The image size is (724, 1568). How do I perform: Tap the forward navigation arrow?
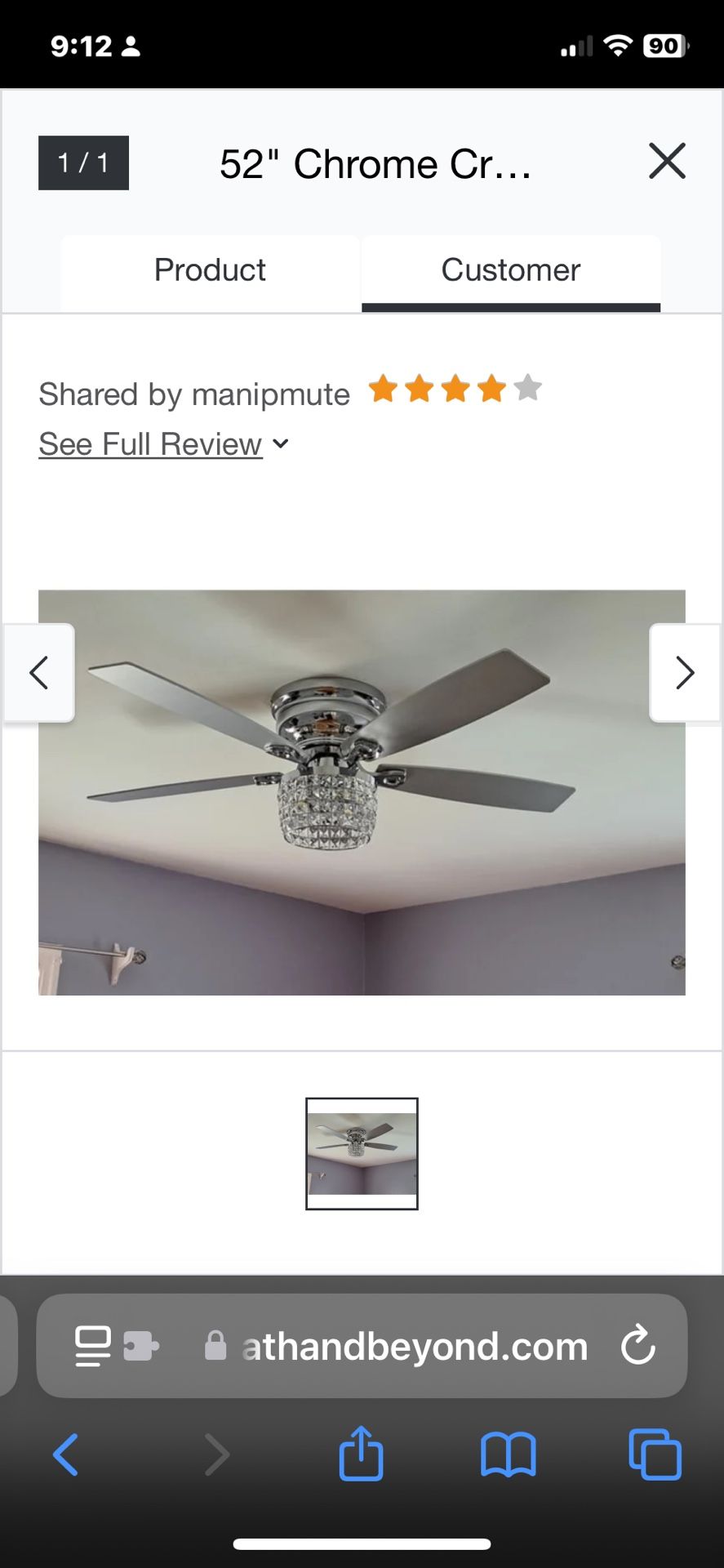pos(216,1454)
